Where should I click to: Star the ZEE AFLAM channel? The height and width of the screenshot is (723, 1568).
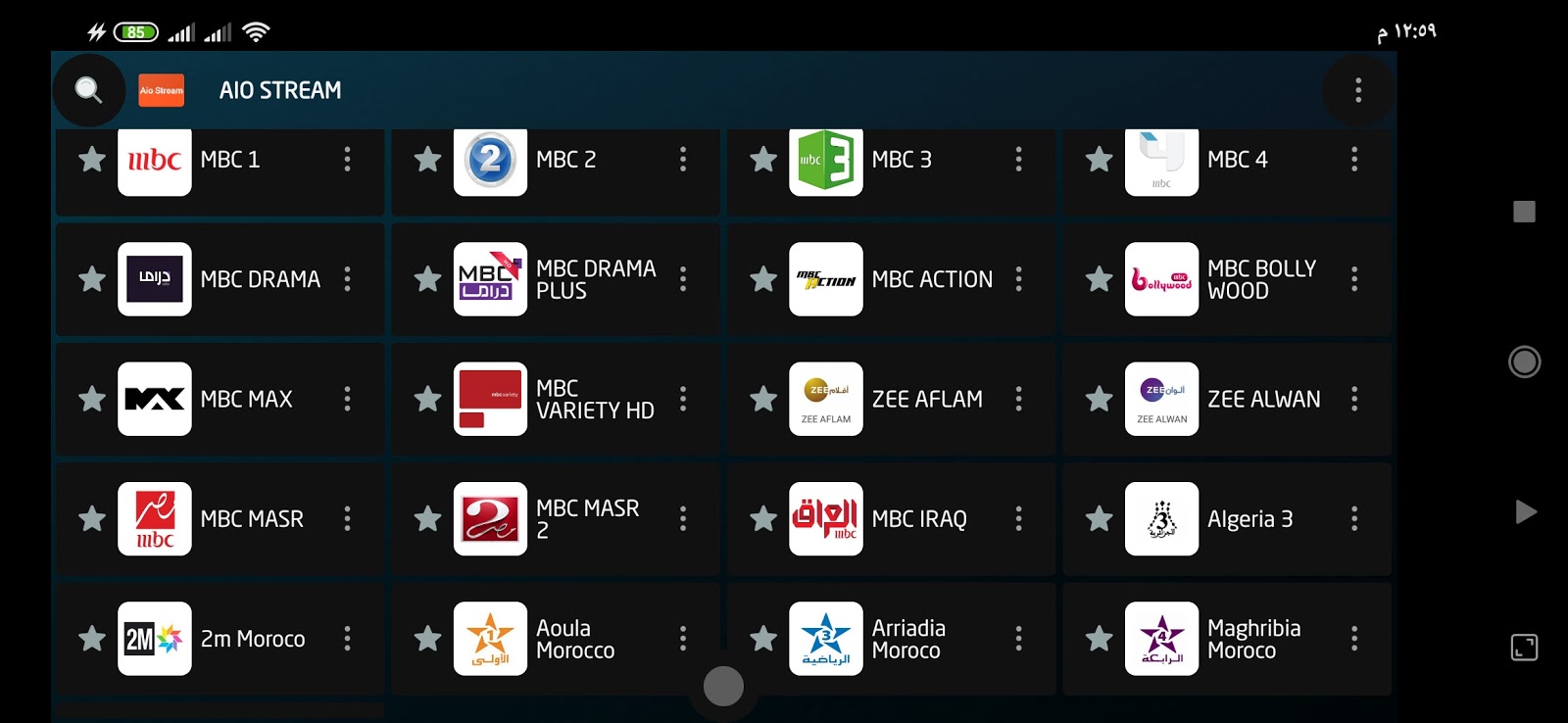[x=763, y=399]
